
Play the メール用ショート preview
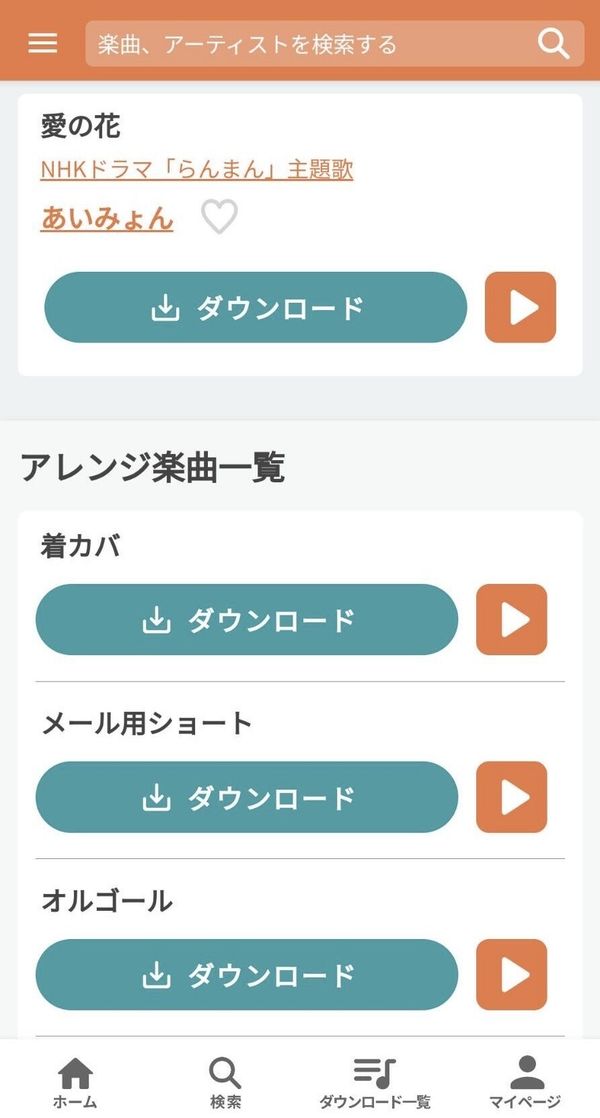coord(512,797)
